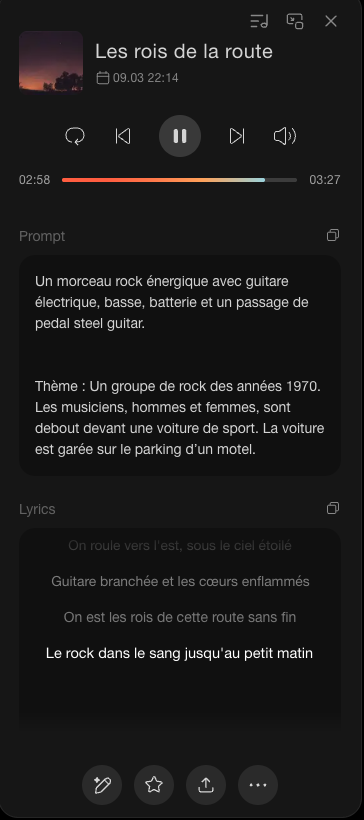The height and width of the screenshot is (820, 364).
Task: Add the song to favorites with star
Action: click(x=154, y=785)
